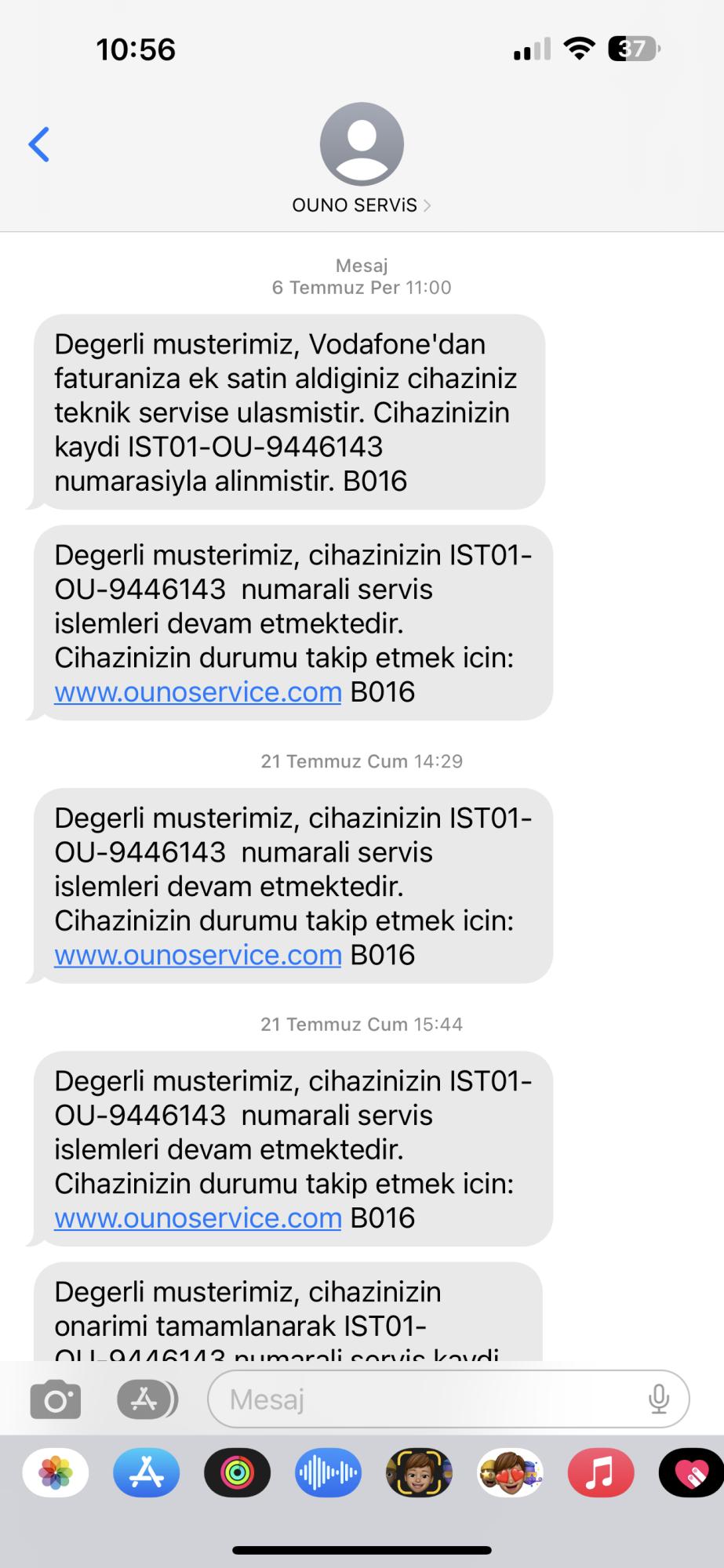This screenshot has height=1568, width=724.
Task: Open the iMessage apps drawer
Action: click(x=147, y=1399)
